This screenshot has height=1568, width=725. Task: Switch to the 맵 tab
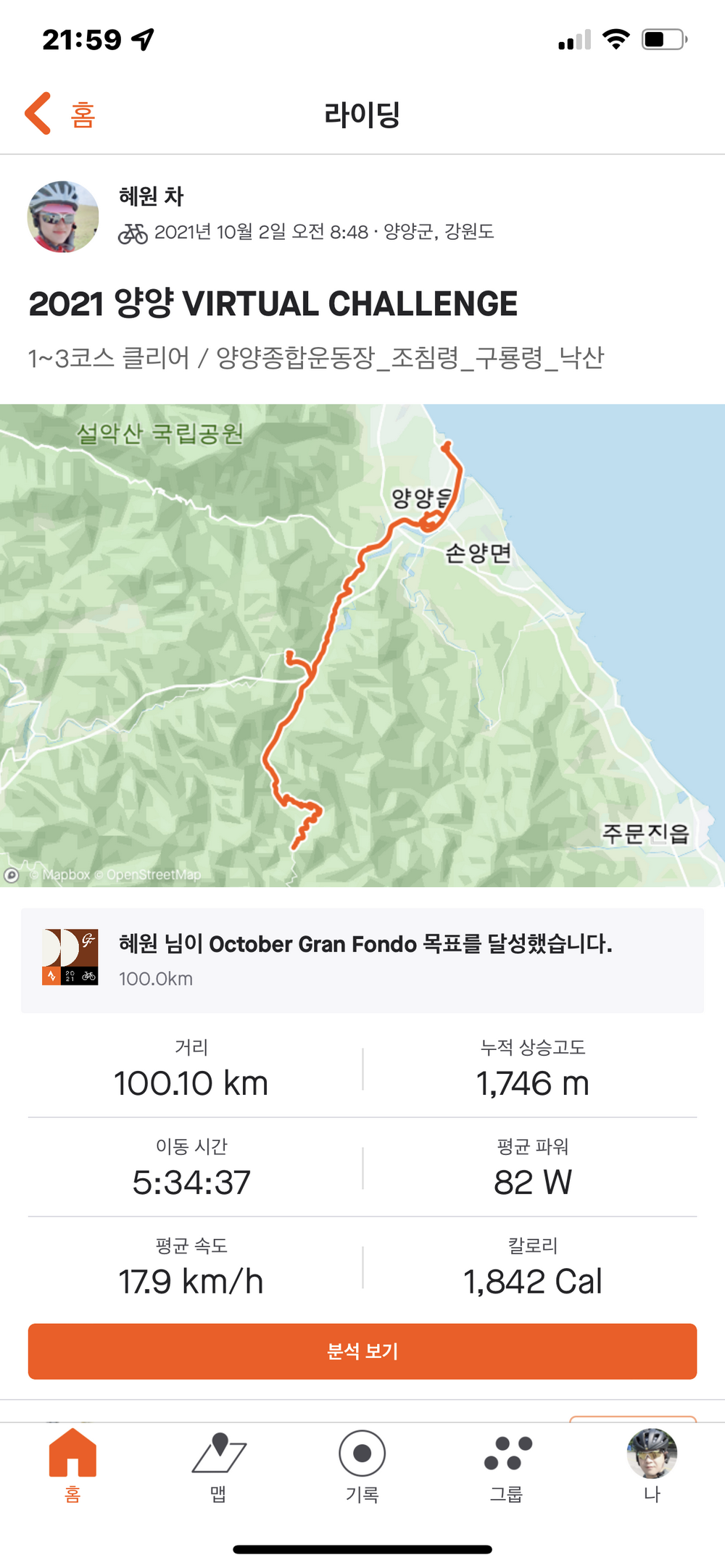(x=218, y=1467)
